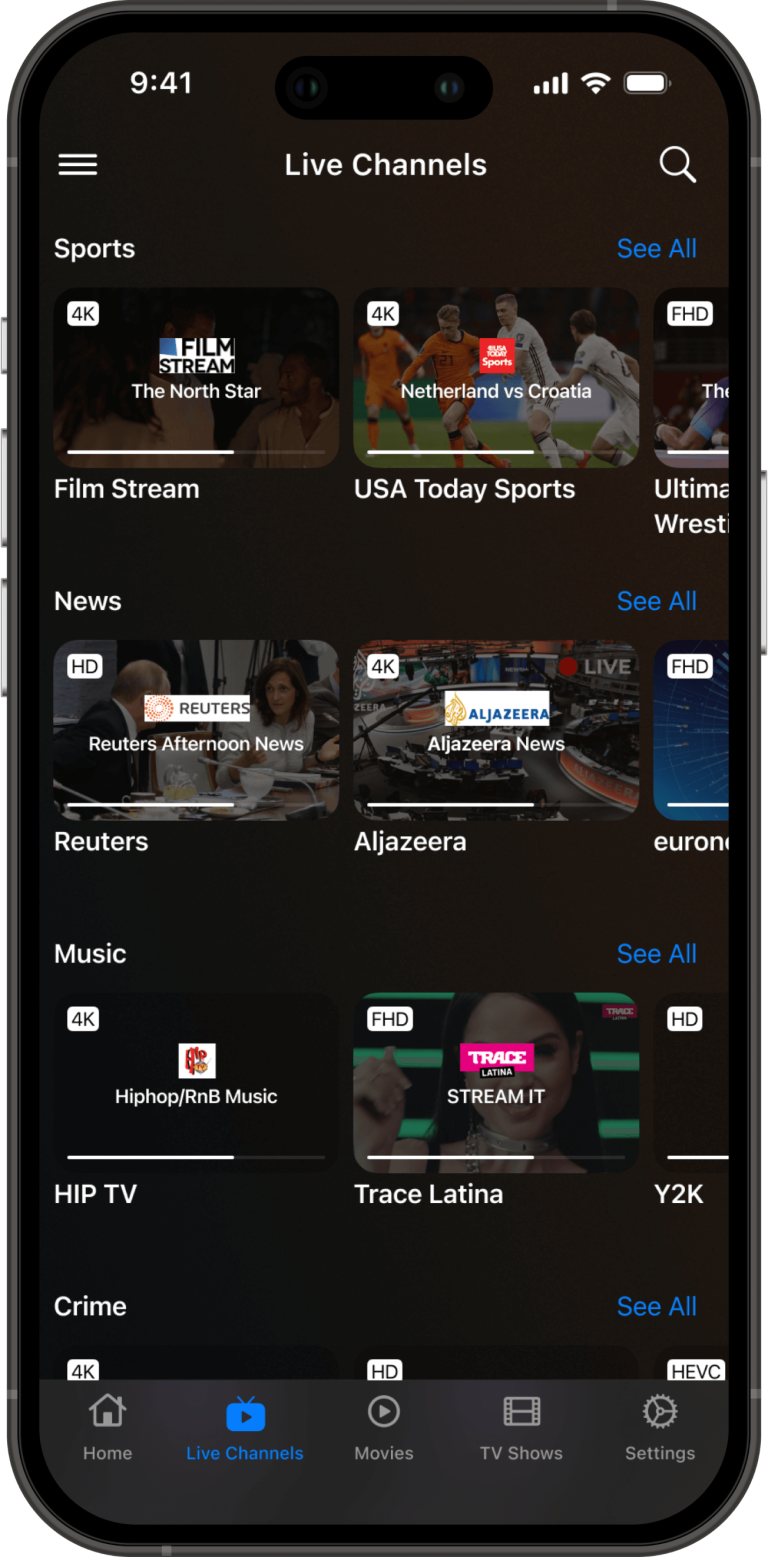The width and height of the screenshot is (768, 1557).
Task: Expand the News section with See All
Action: 657,601
